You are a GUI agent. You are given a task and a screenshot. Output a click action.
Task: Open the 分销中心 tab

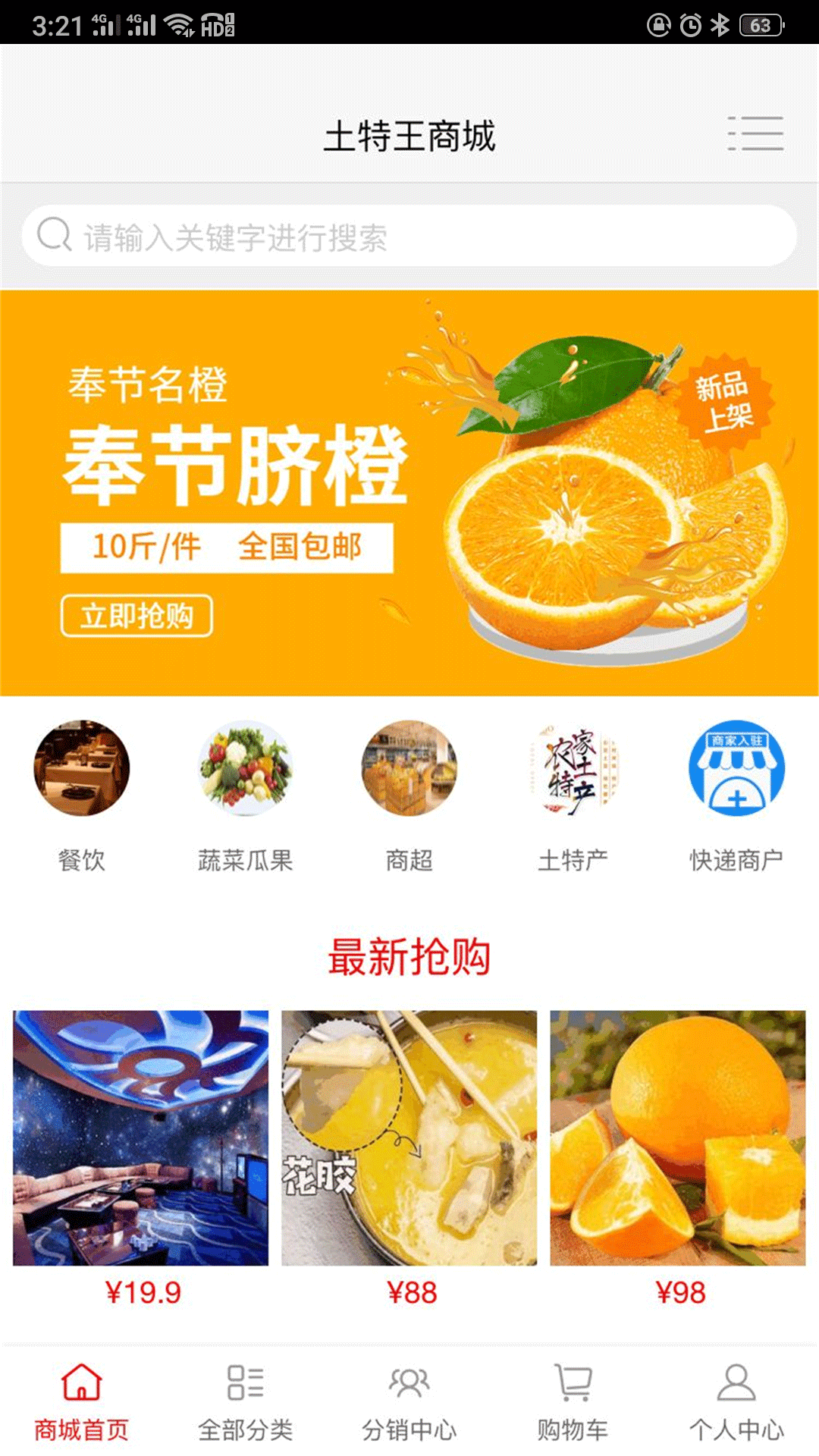coord(409,1401)
